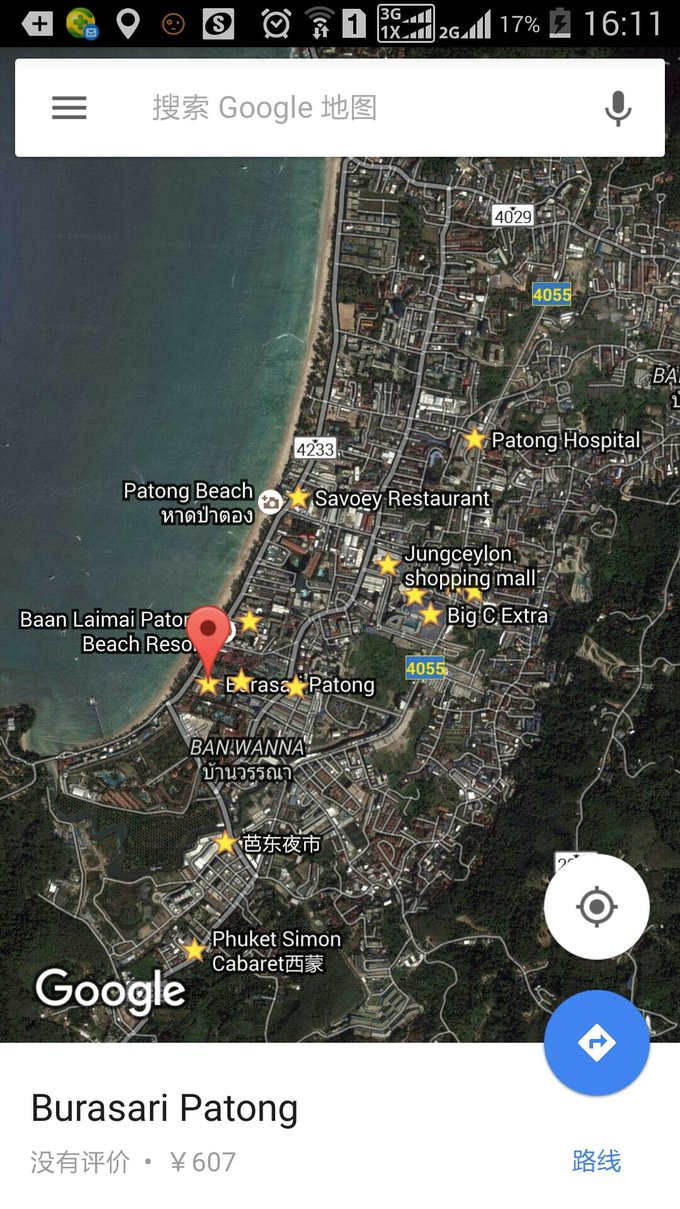The image size is (680, 1209).
Task: Open the Burasari Patong place card
Action: tap(165, 1108)
